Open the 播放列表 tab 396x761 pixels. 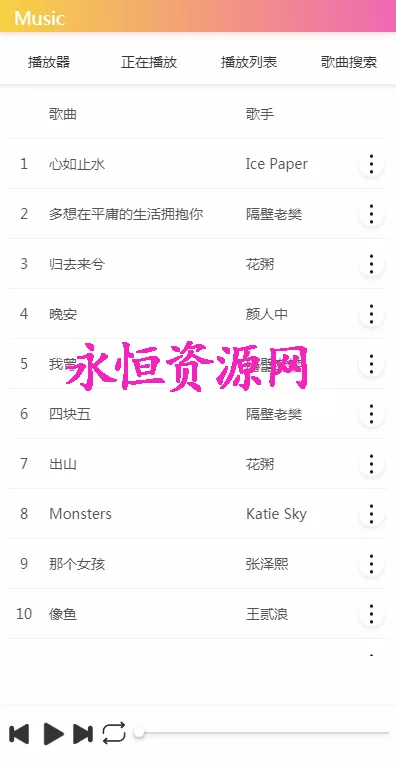pos(248,62)
